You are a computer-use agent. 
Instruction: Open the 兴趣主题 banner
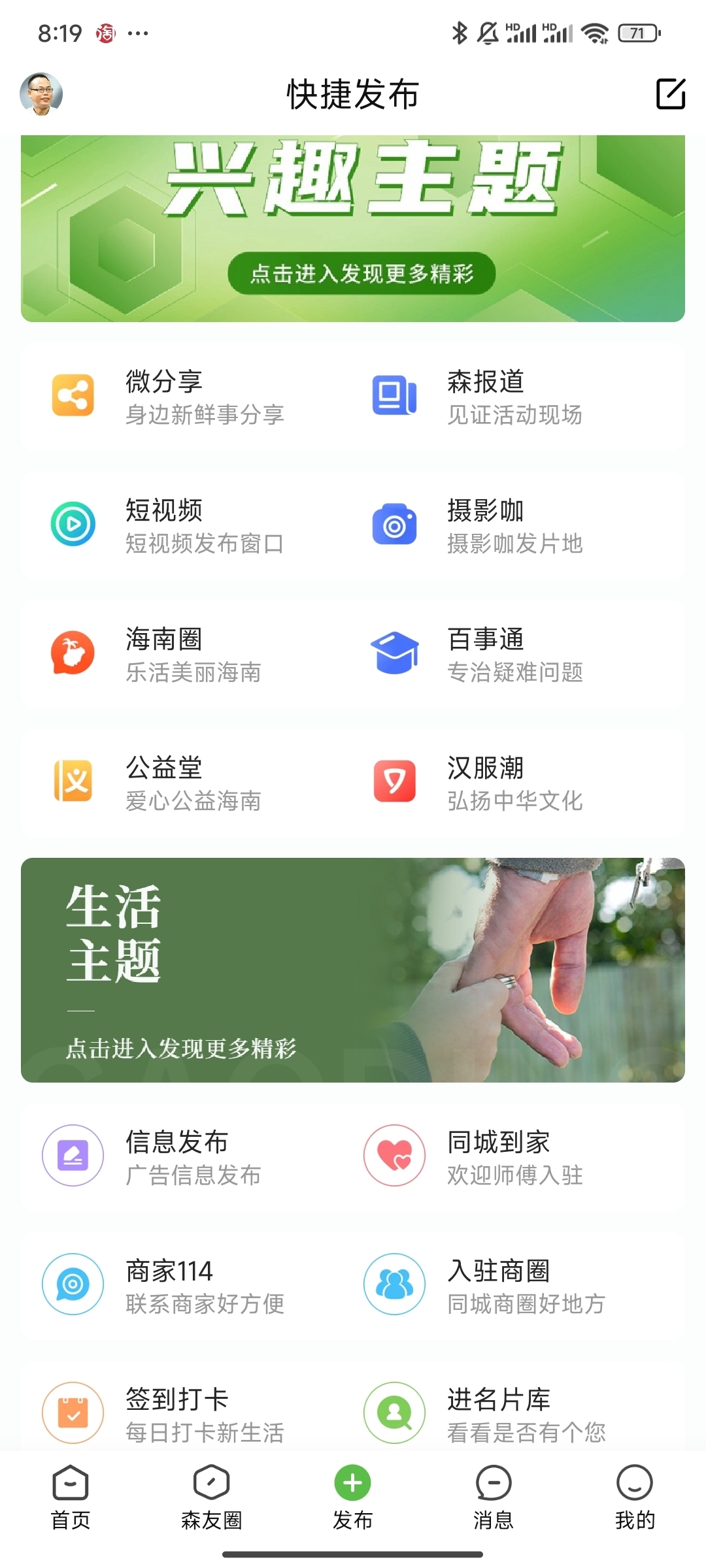click(353, 228)
